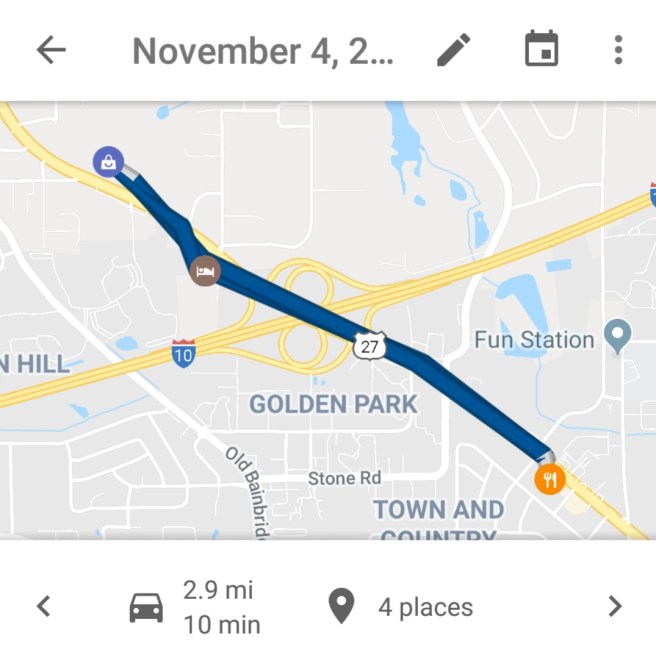Viewport: 656px width, 669px height.
Task: Tap the shopping place marker on map
Action: 108,161
